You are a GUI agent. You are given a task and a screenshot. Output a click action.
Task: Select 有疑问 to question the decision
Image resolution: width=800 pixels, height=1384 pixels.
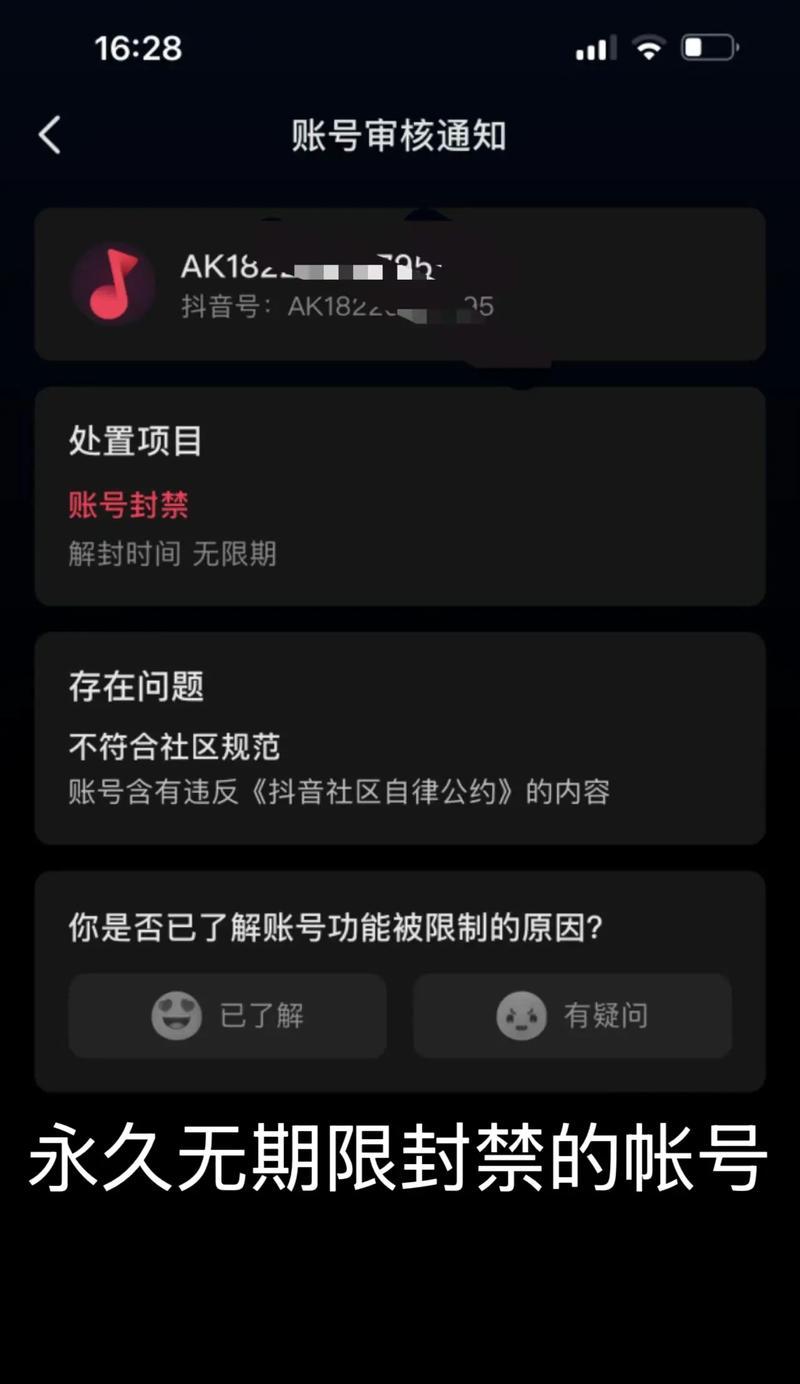point(572,1016)
